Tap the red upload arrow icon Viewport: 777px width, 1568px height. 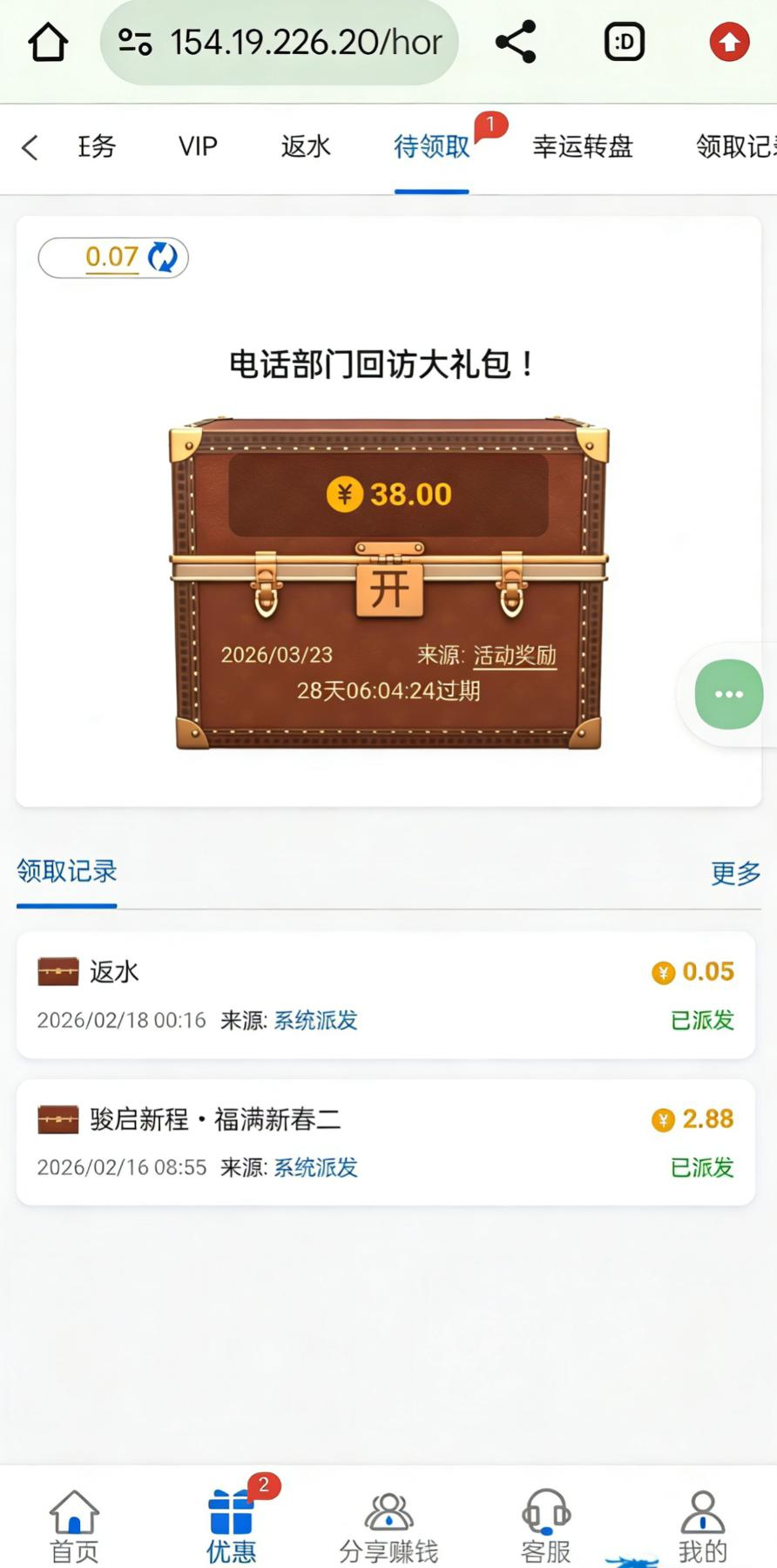(729, 42)
